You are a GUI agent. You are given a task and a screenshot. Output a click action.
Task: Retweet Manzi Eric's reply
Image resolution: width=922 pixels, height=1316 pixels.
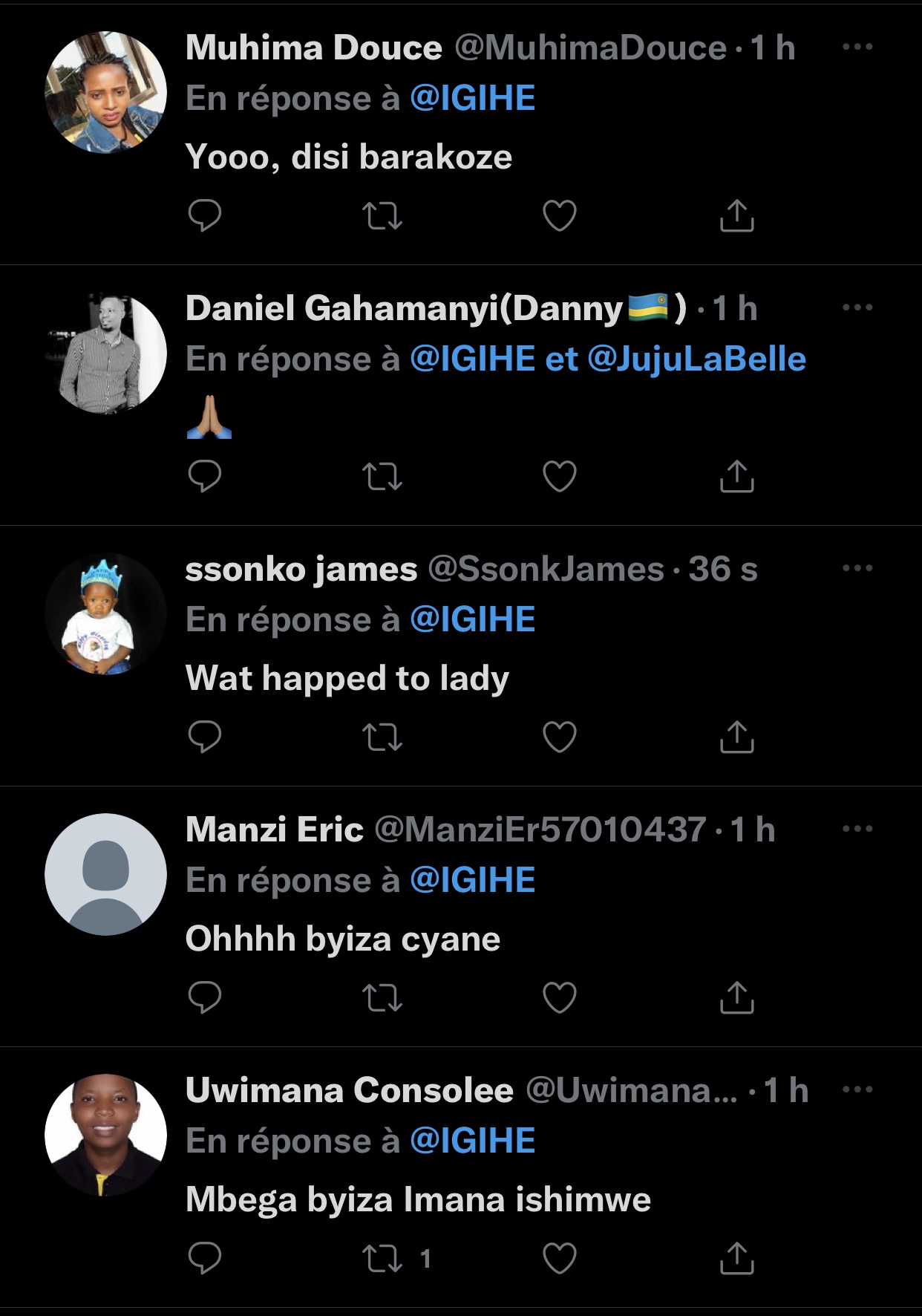[x=382, y=998]
